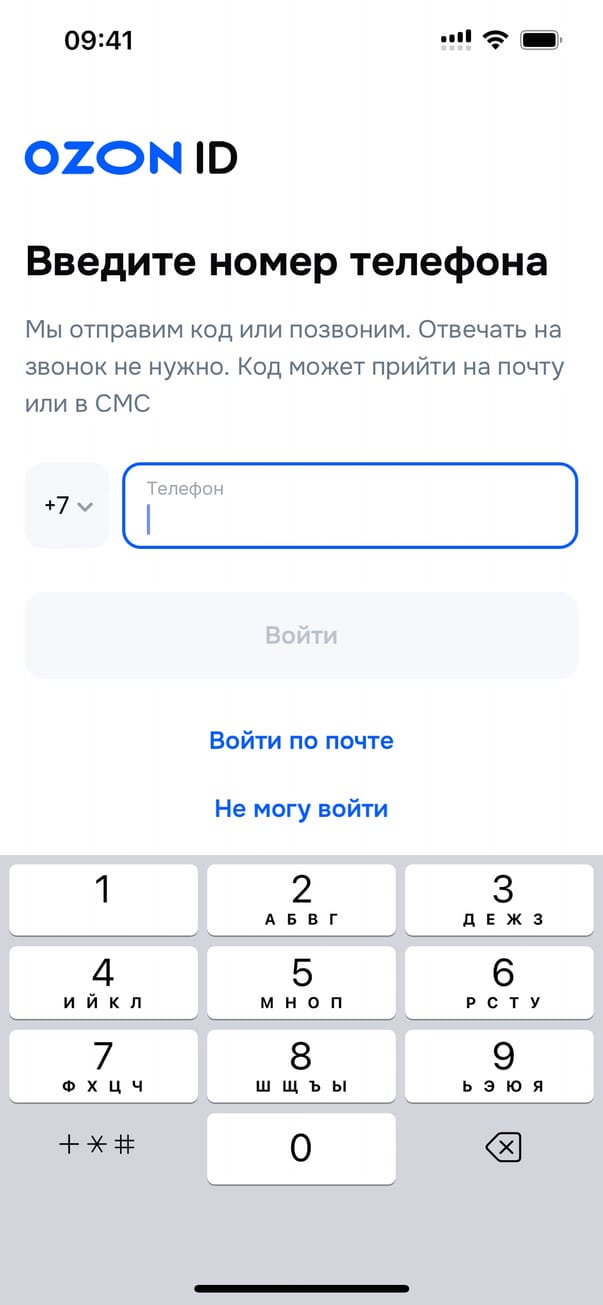Choose Войти по почте link

pos(301,741)
